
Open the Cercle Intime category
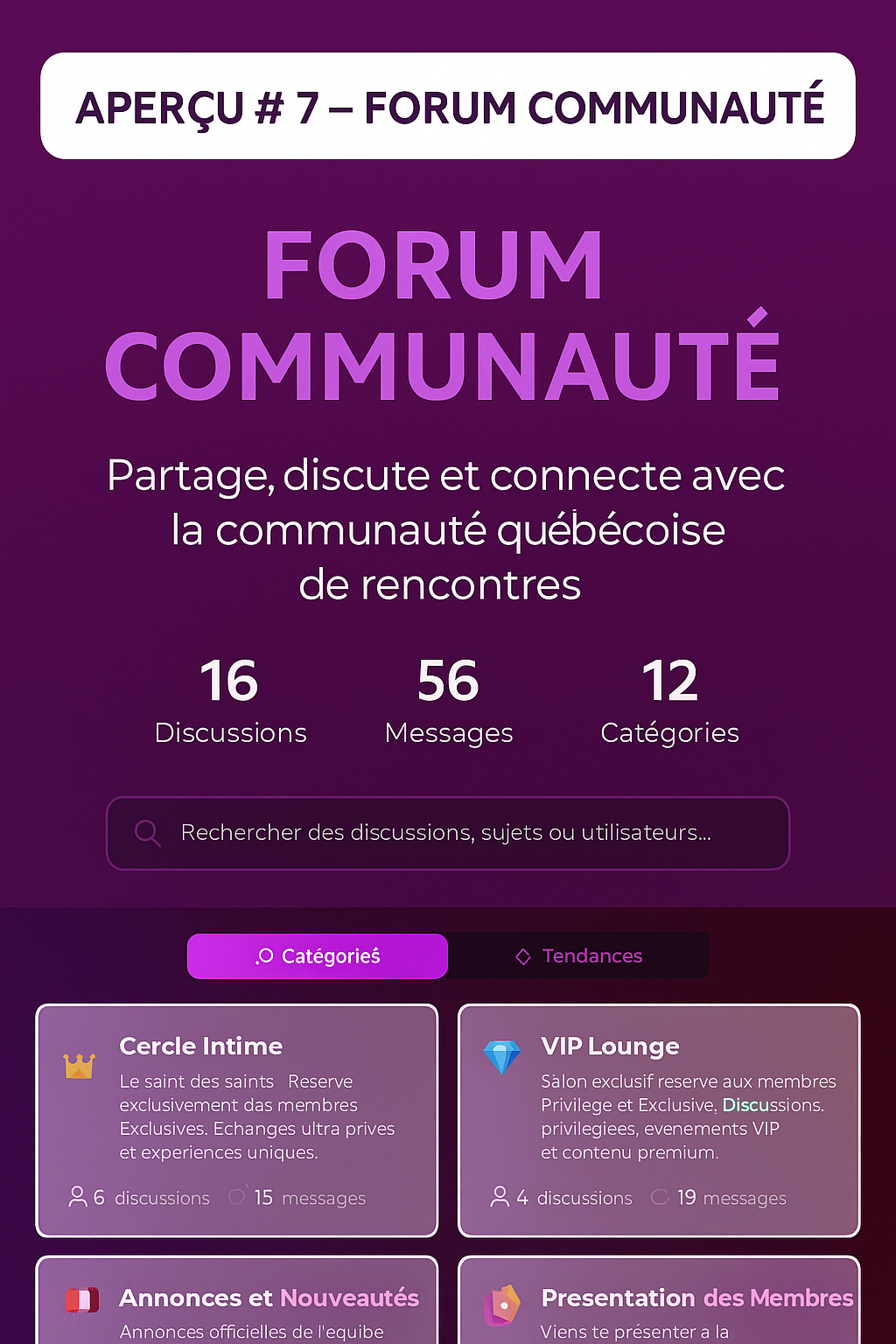pyautogui.click(x=236, y=1121)
